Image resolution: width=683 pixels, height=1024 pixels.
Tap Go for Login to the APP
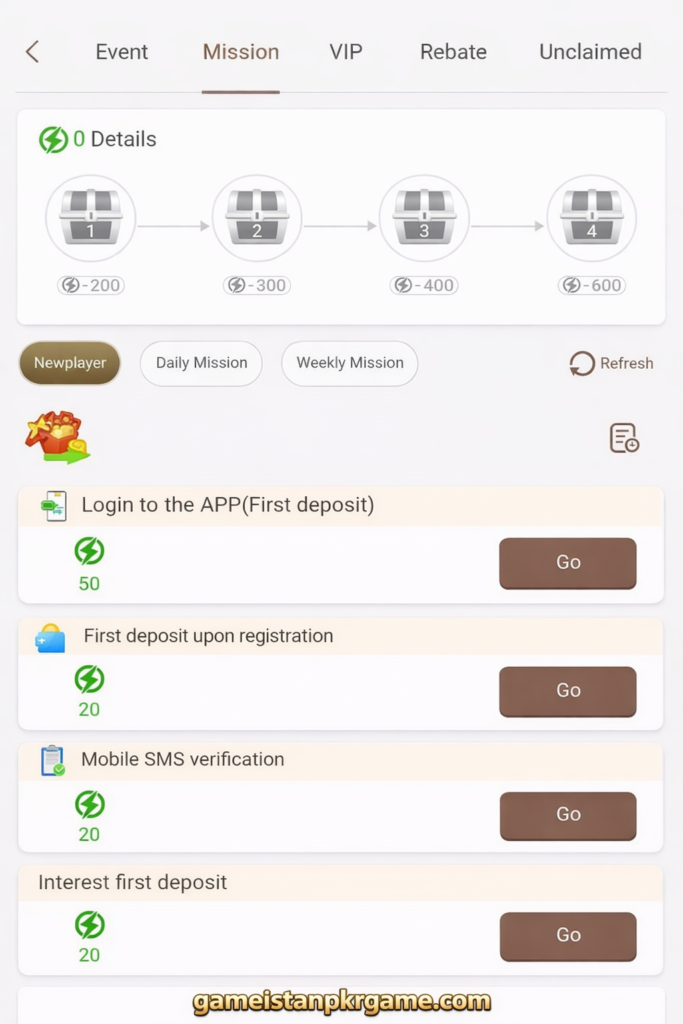[x=568, y=563]
